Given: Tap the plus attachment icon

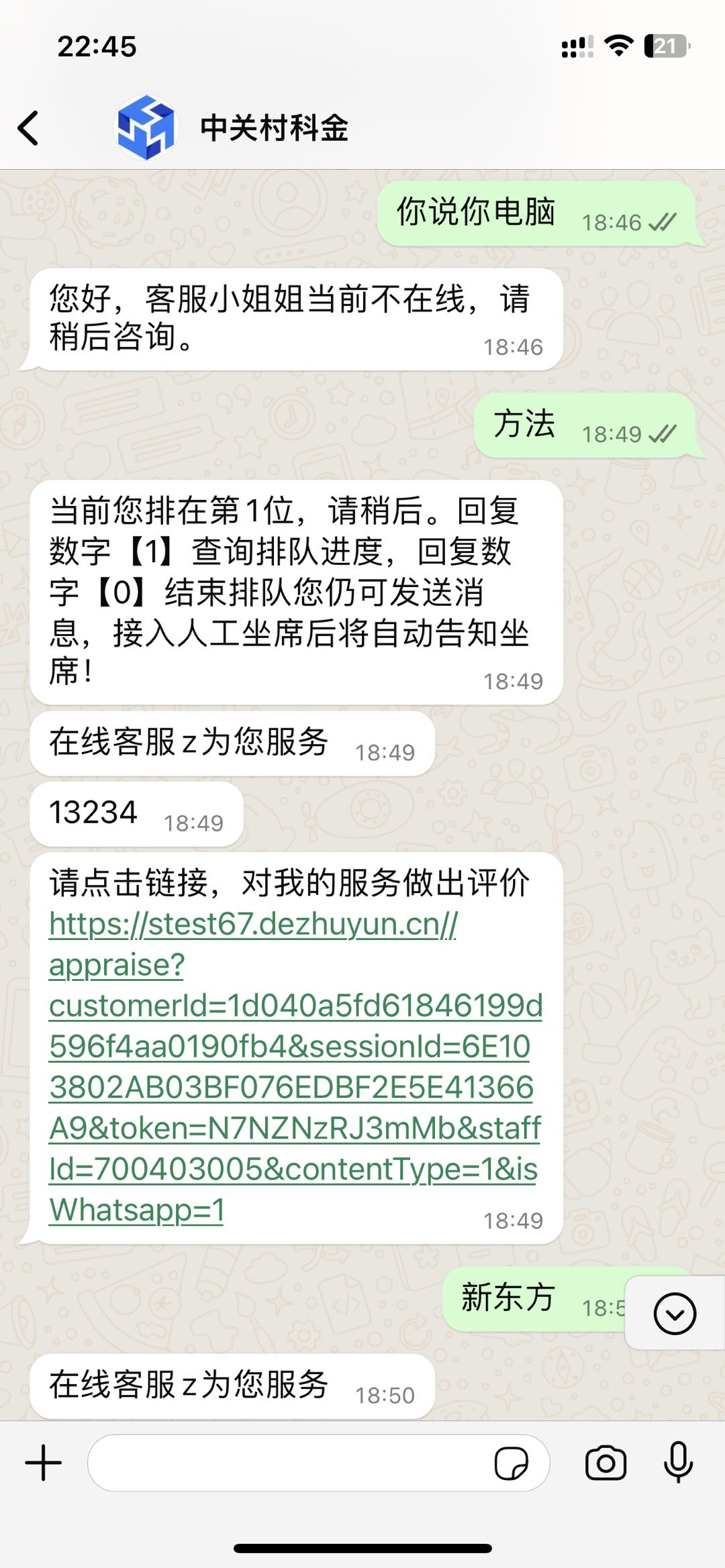Looking at the screenshot, I should coord(44,1463).
